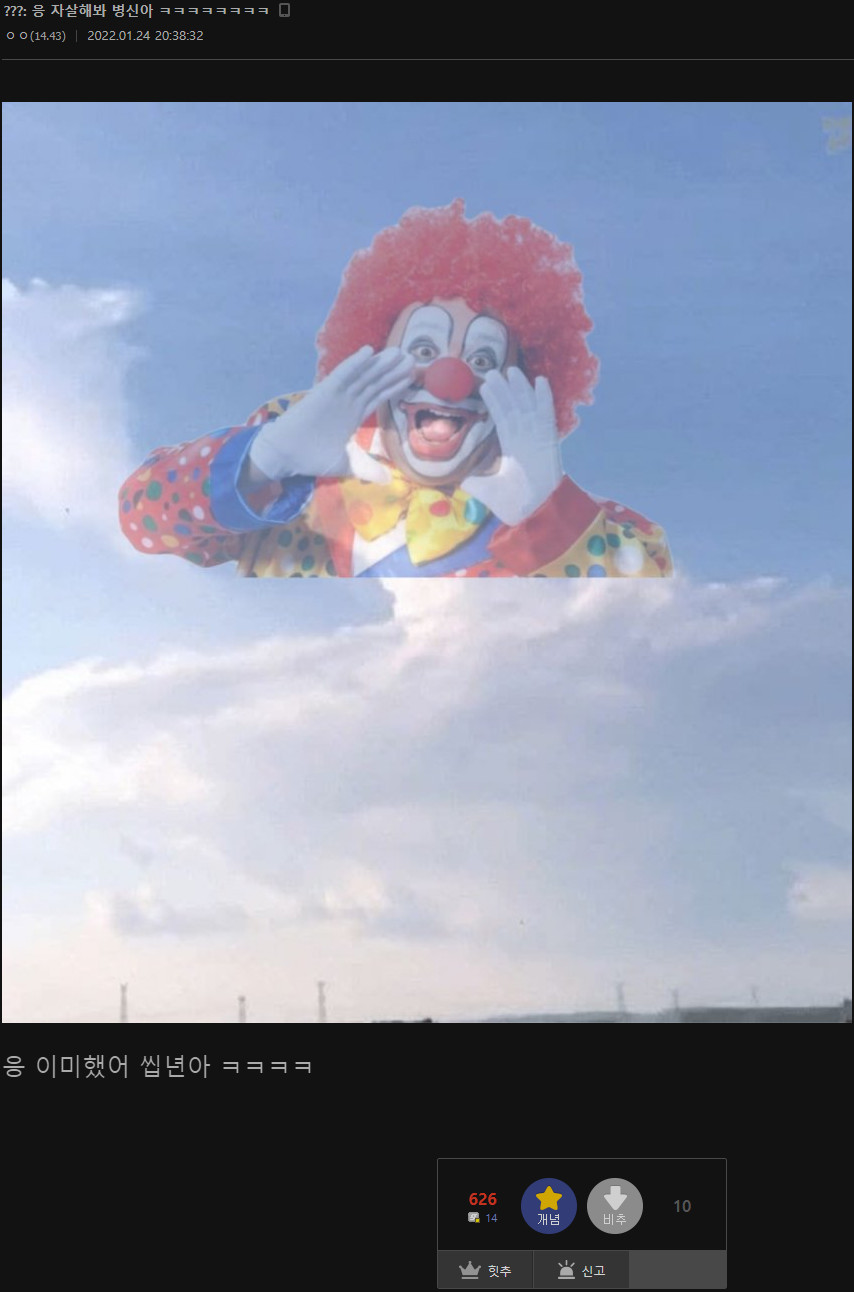854x1292 pixels.
Task: Downvote the post with the 비추 button
Action: coord(614,1204)
